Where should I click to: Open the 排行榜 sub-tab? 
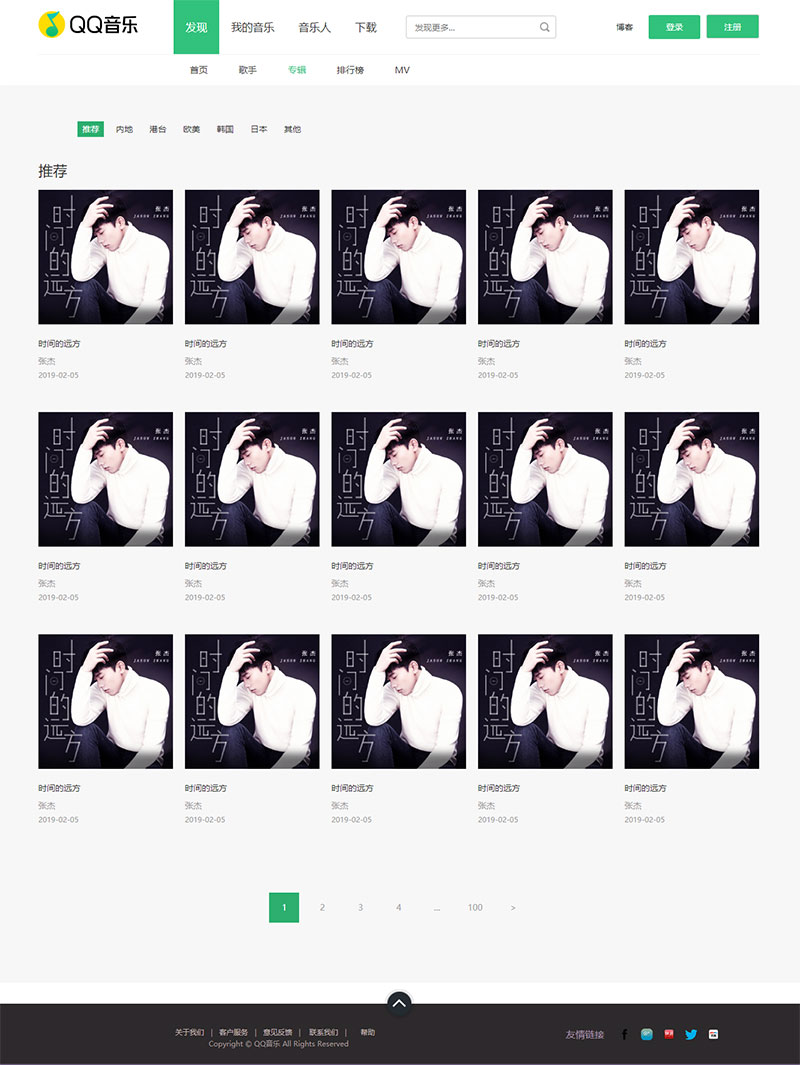(350, 70)
